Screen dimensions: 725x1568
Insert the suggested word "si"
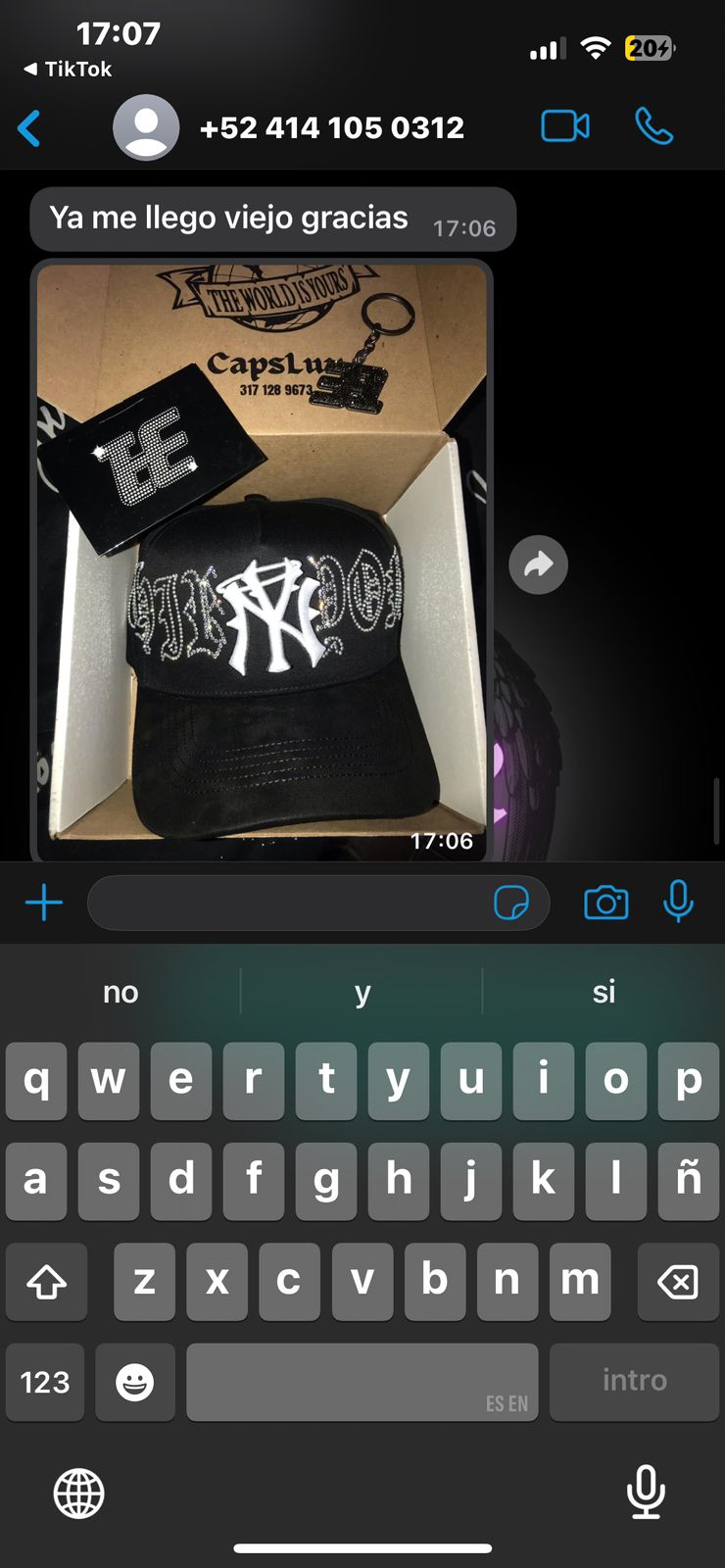pyautogui.click(x=604, y=992)
